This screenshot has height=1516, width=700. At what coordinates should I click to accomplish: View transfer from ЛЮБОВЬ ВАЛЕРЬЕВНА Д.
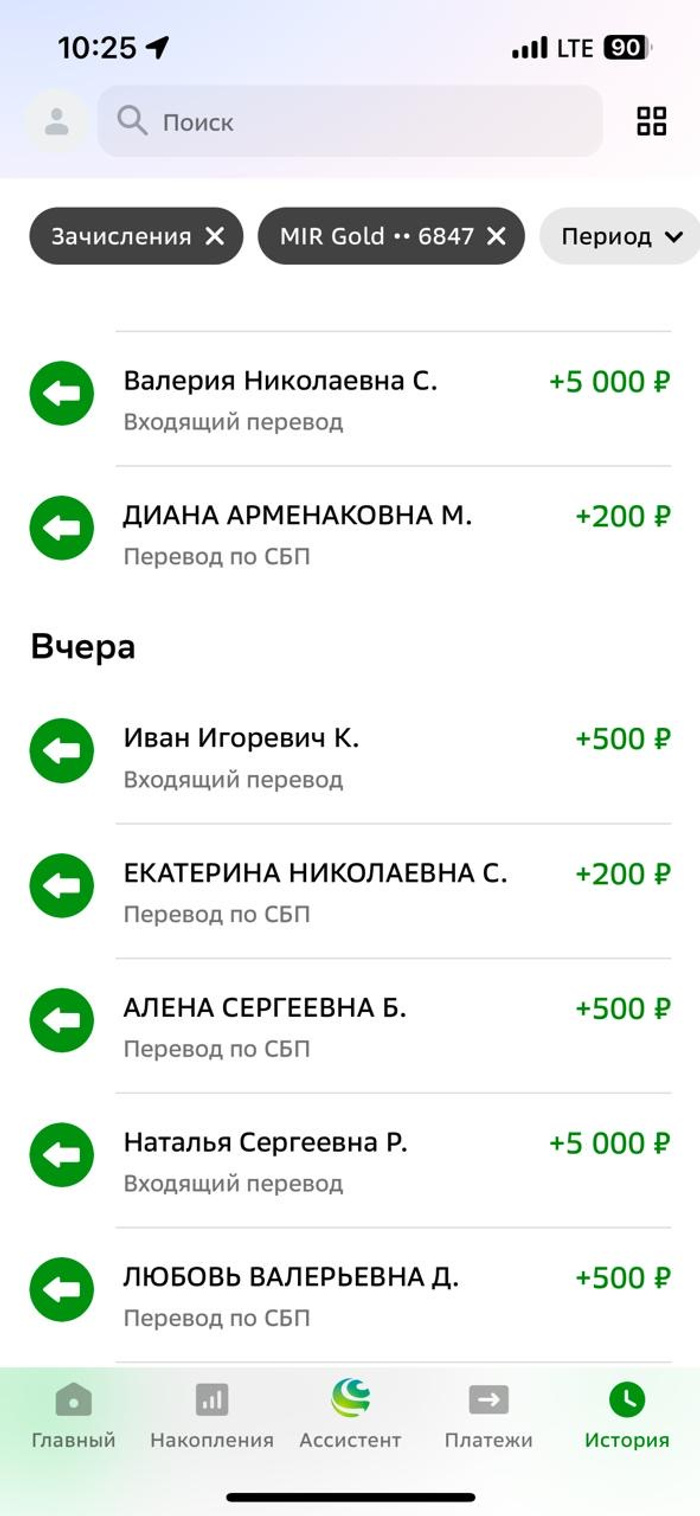click(350, 1295)
